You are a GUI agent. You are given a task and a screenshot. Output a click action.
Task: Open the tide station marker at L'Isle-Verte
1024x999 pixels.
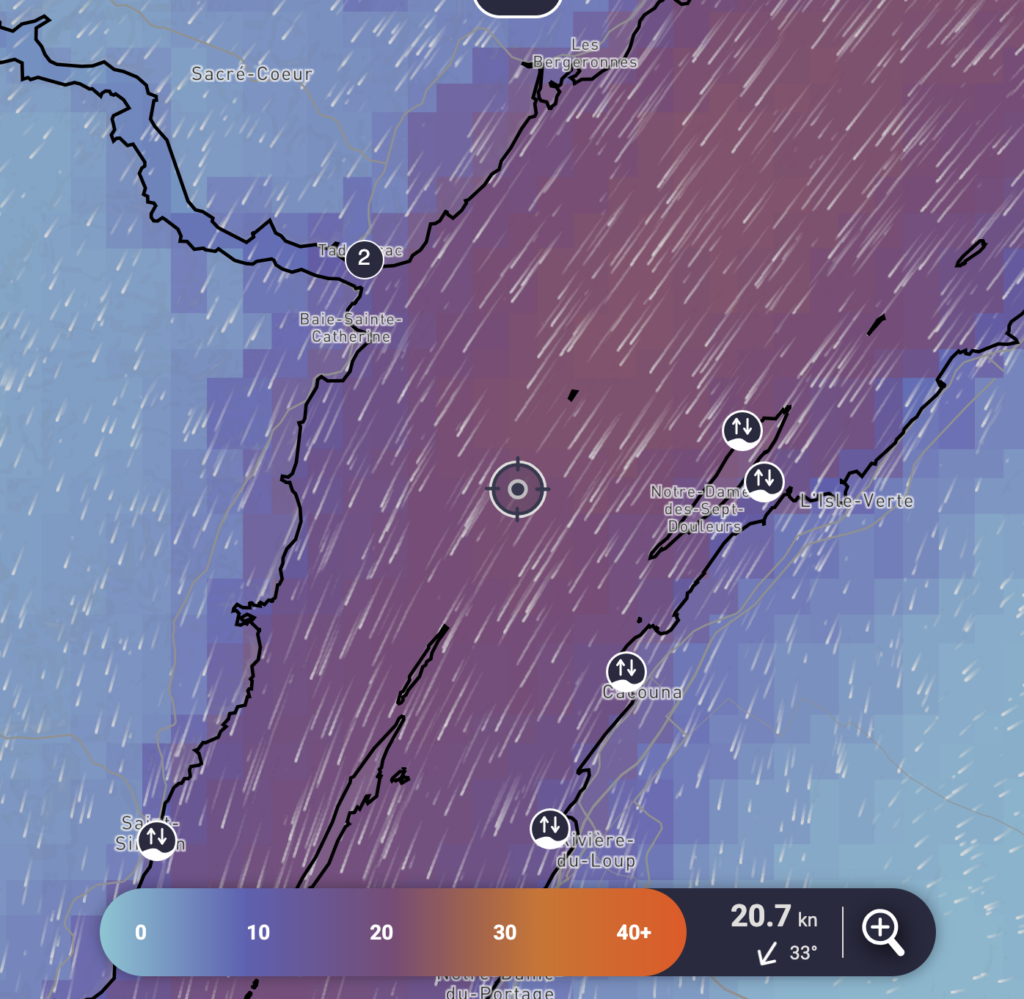pyautogui.click(x=765, y=480)
